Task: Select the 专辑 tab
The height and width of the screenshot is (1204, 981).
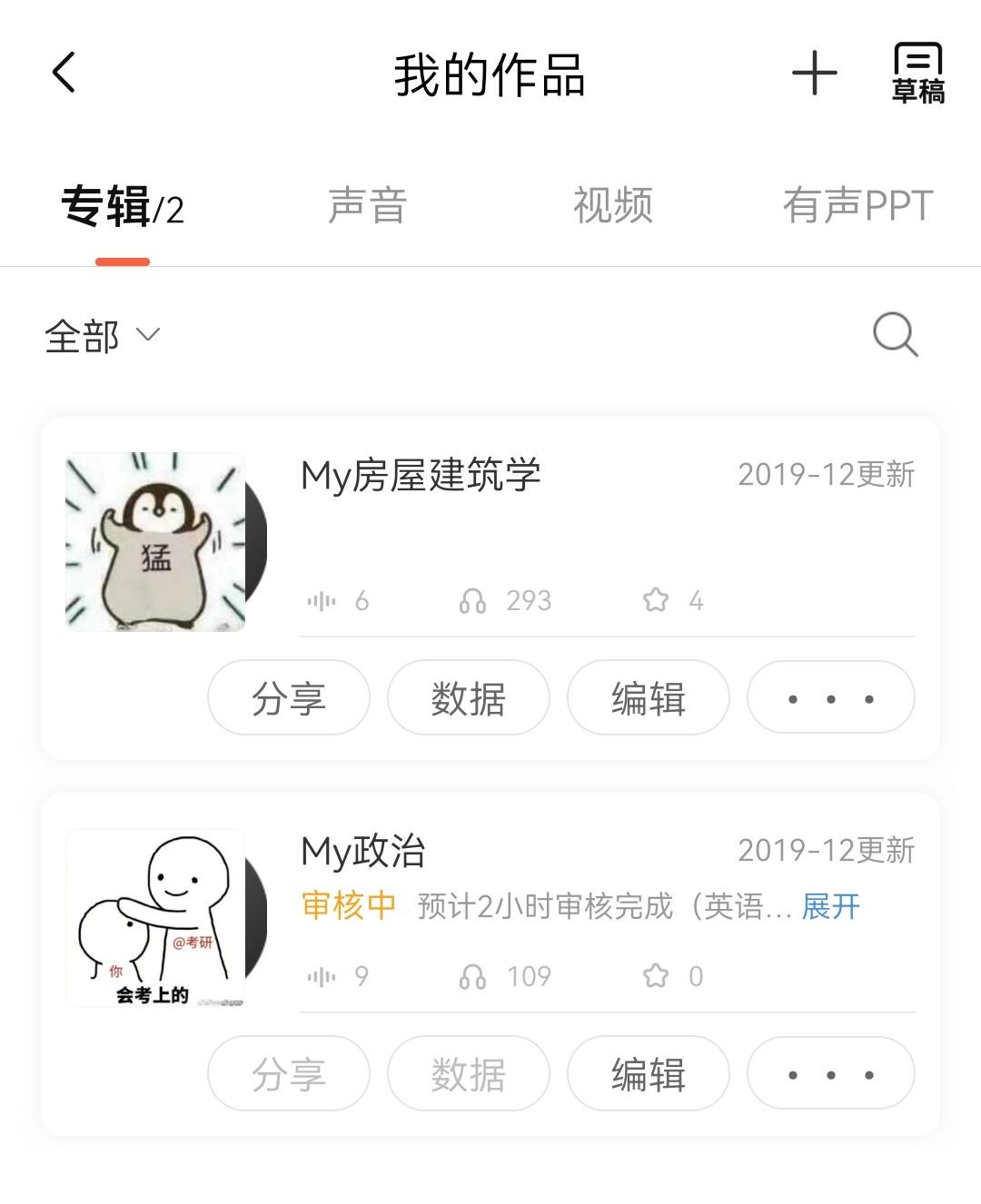Action: point(122,208)
